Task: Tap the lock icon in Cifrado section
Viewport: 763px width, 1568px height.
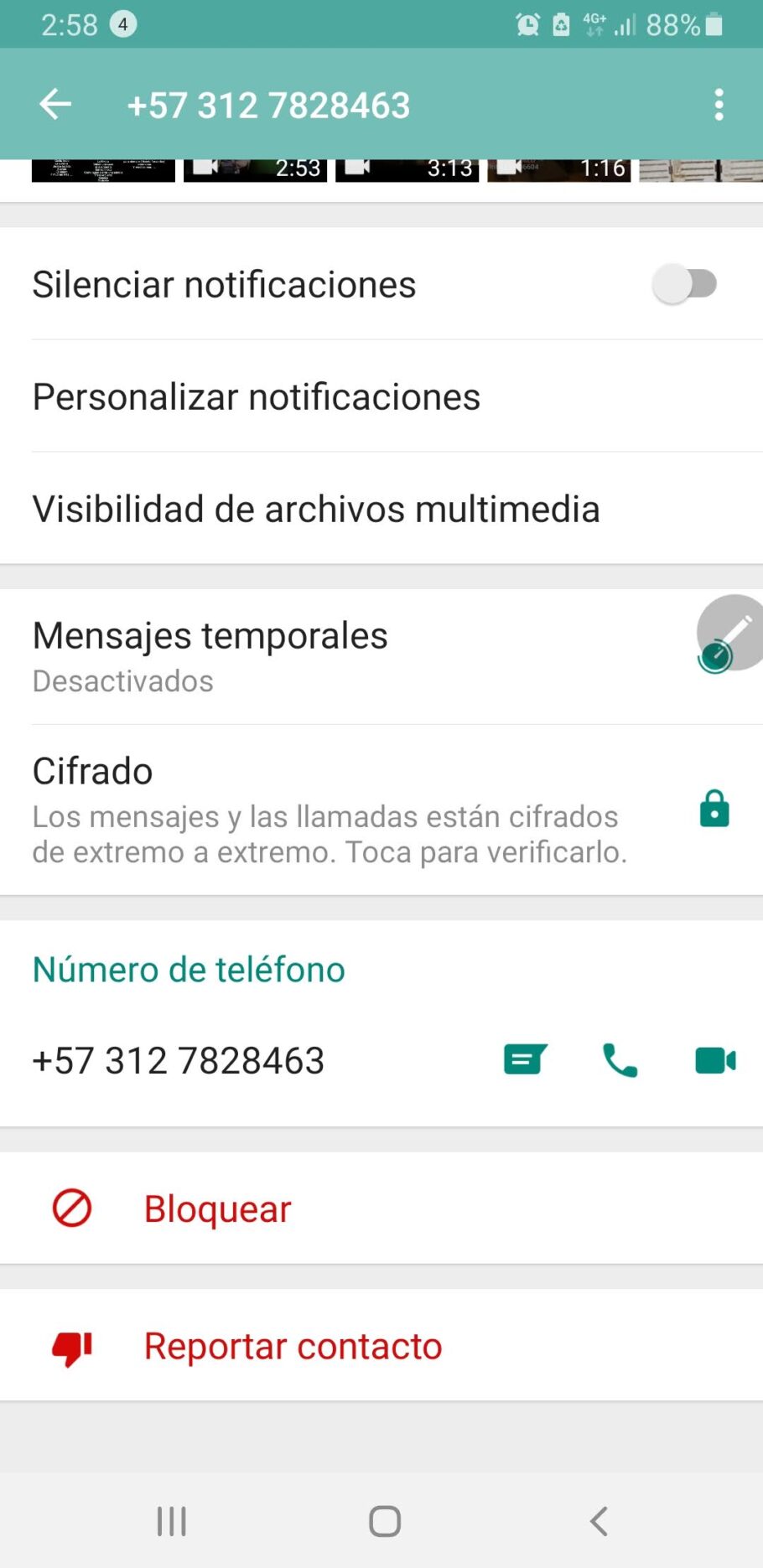Action: pos(714,809)
